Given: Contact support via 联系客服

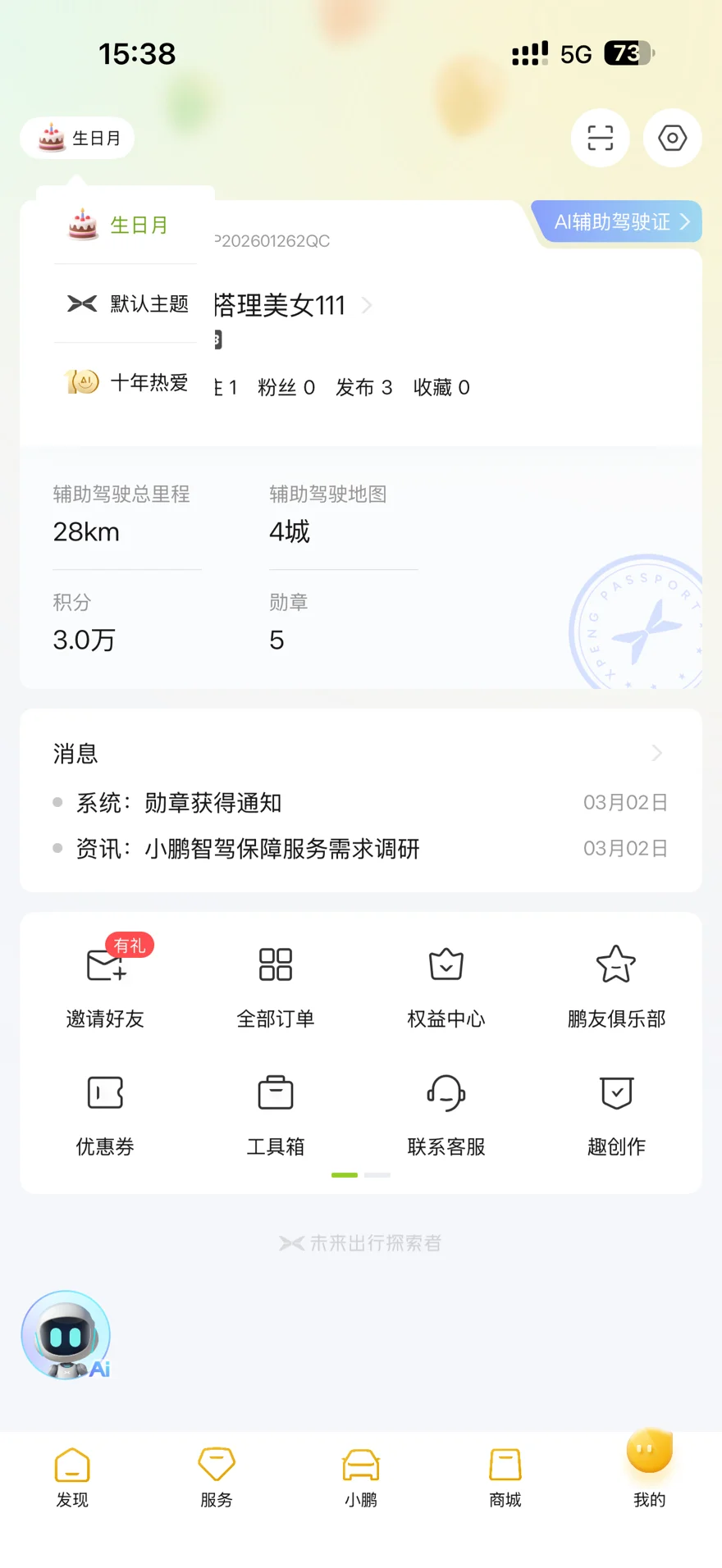Looking at the screenshot, I should point(446,1110).
